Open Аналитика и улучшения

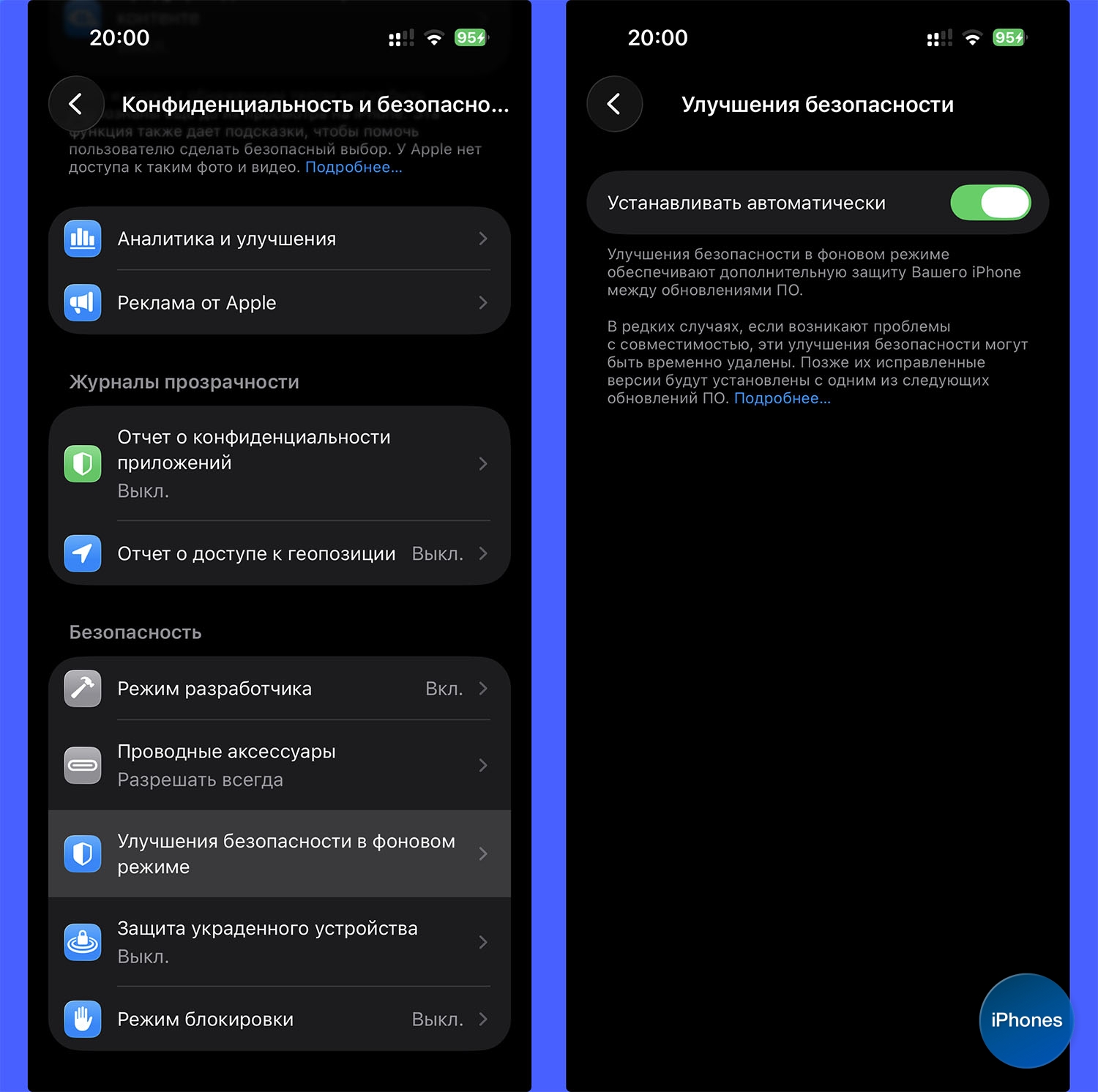[278, 239]
